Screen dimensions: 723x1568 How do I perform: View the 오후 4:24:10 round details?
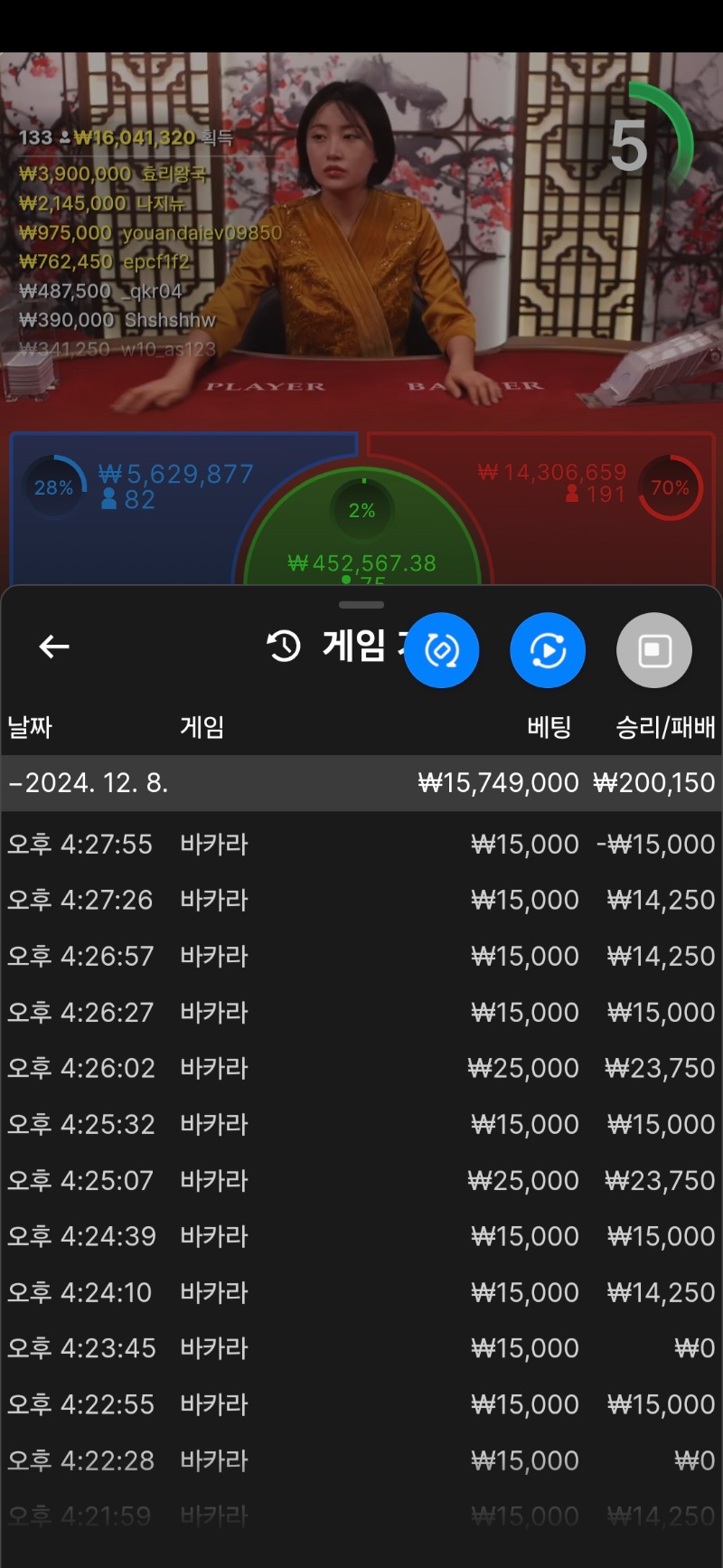[361, 1293]
